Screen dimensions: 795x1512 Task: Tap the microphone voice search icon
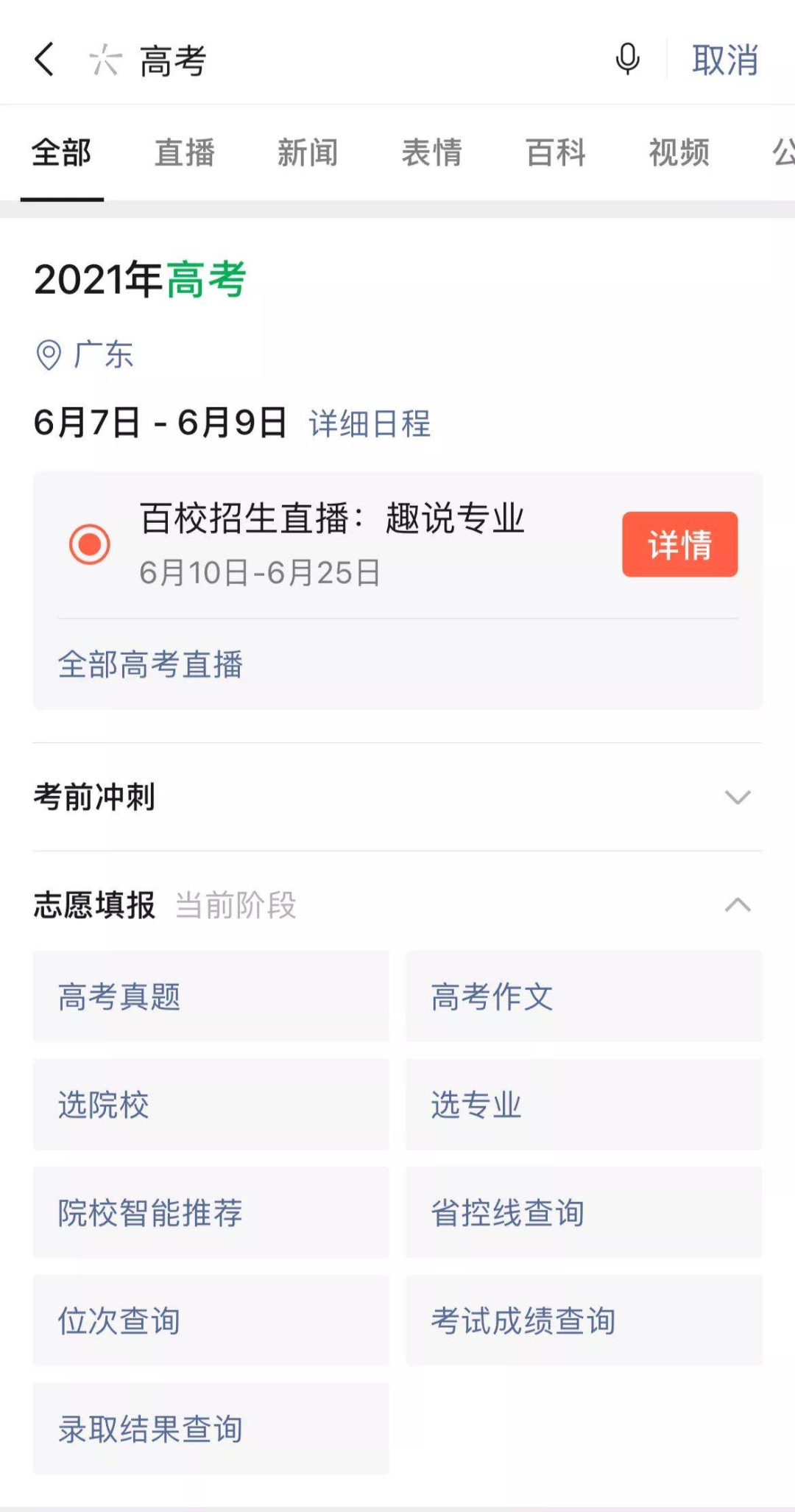[x=627, y=59]
